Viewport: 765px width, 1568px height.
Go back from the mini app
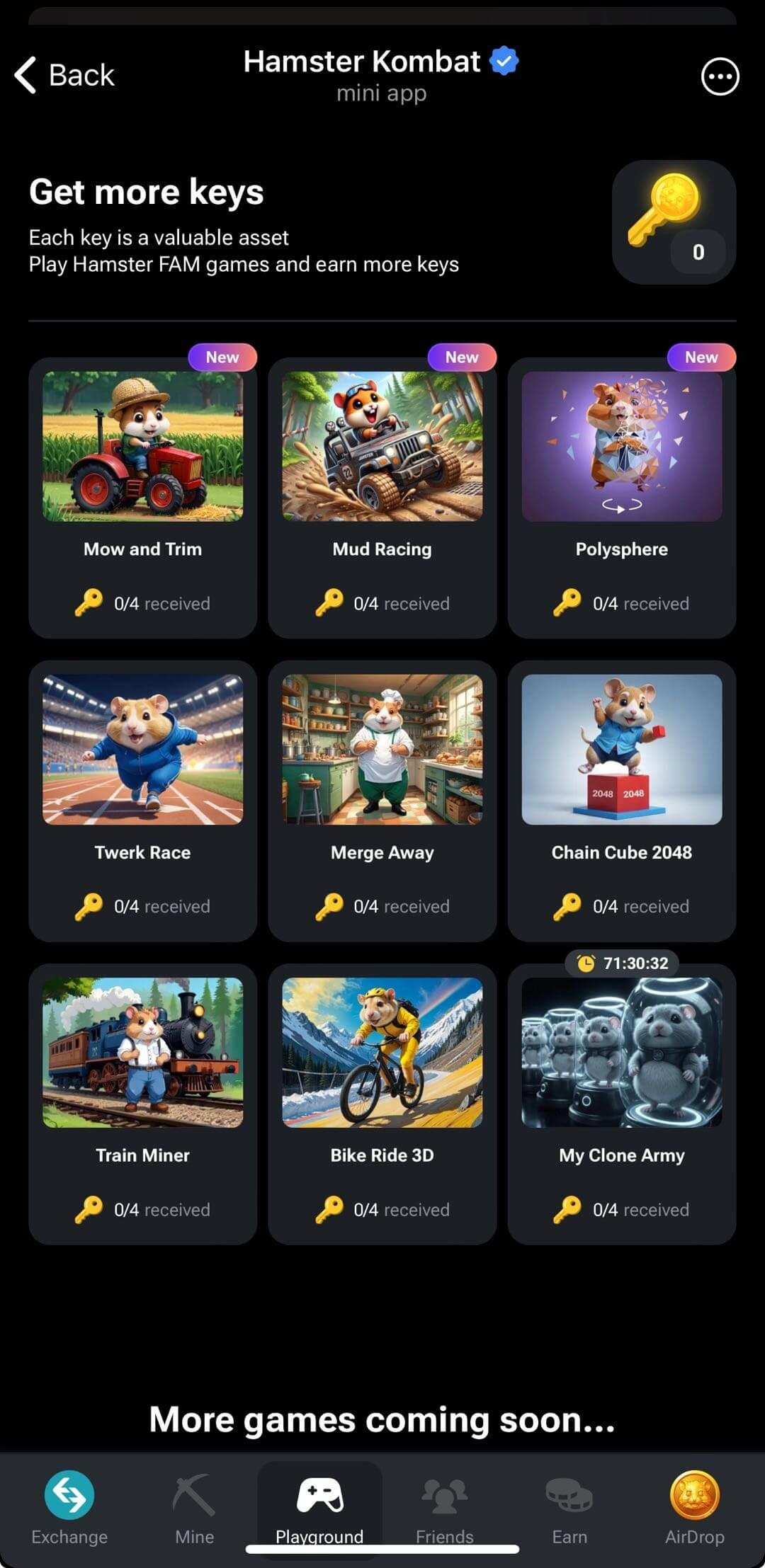(x=64, y=75)
